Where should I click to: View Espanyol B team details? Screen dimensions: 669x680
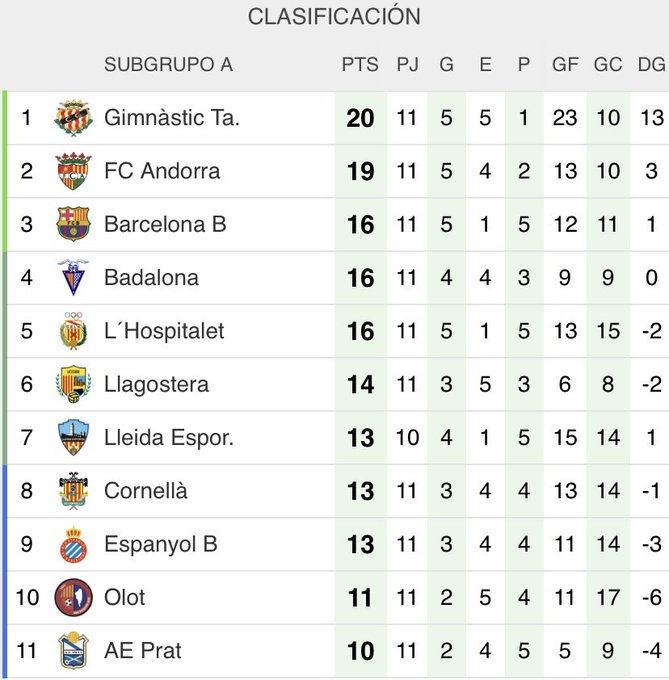160,544
